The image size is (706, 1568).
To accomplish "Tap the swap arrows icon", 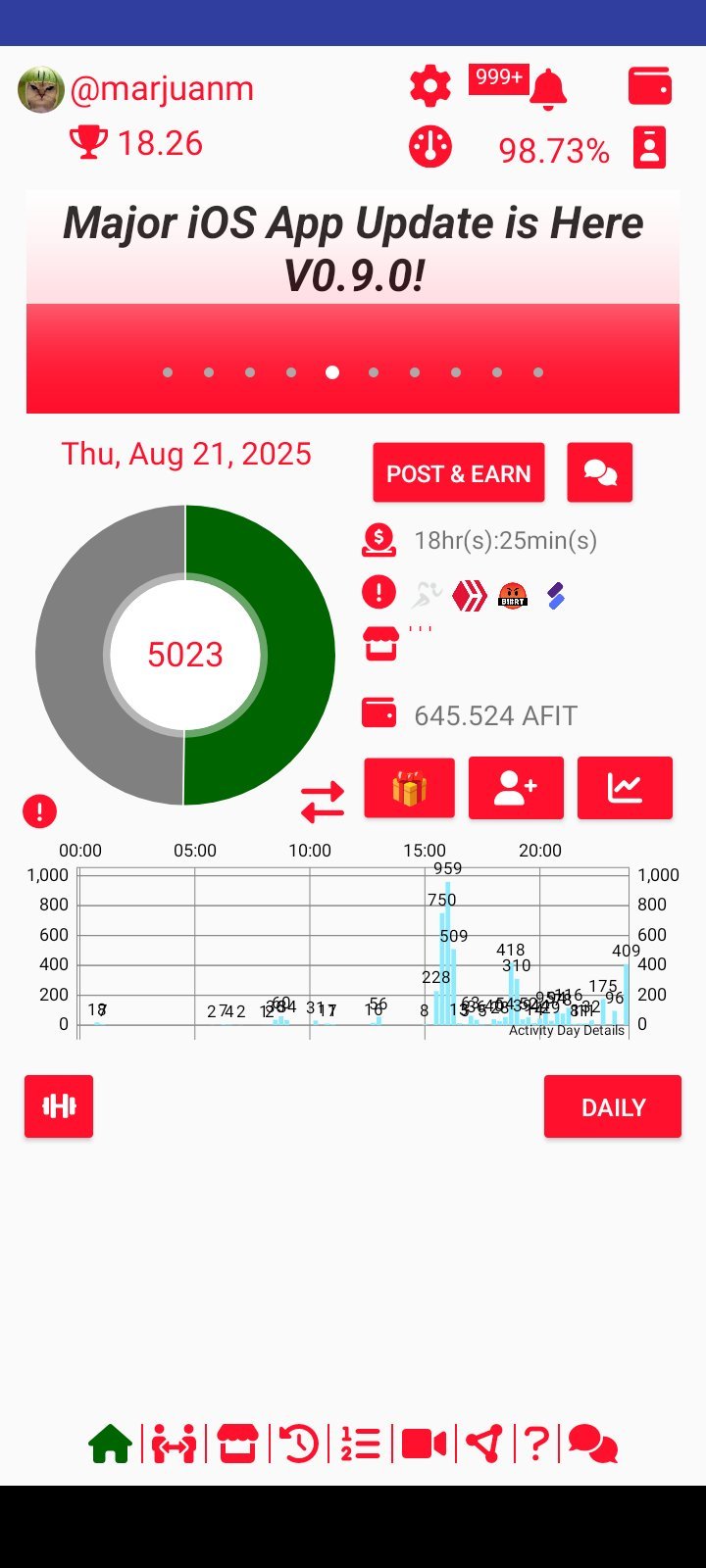I will click(x=323, y=802).
